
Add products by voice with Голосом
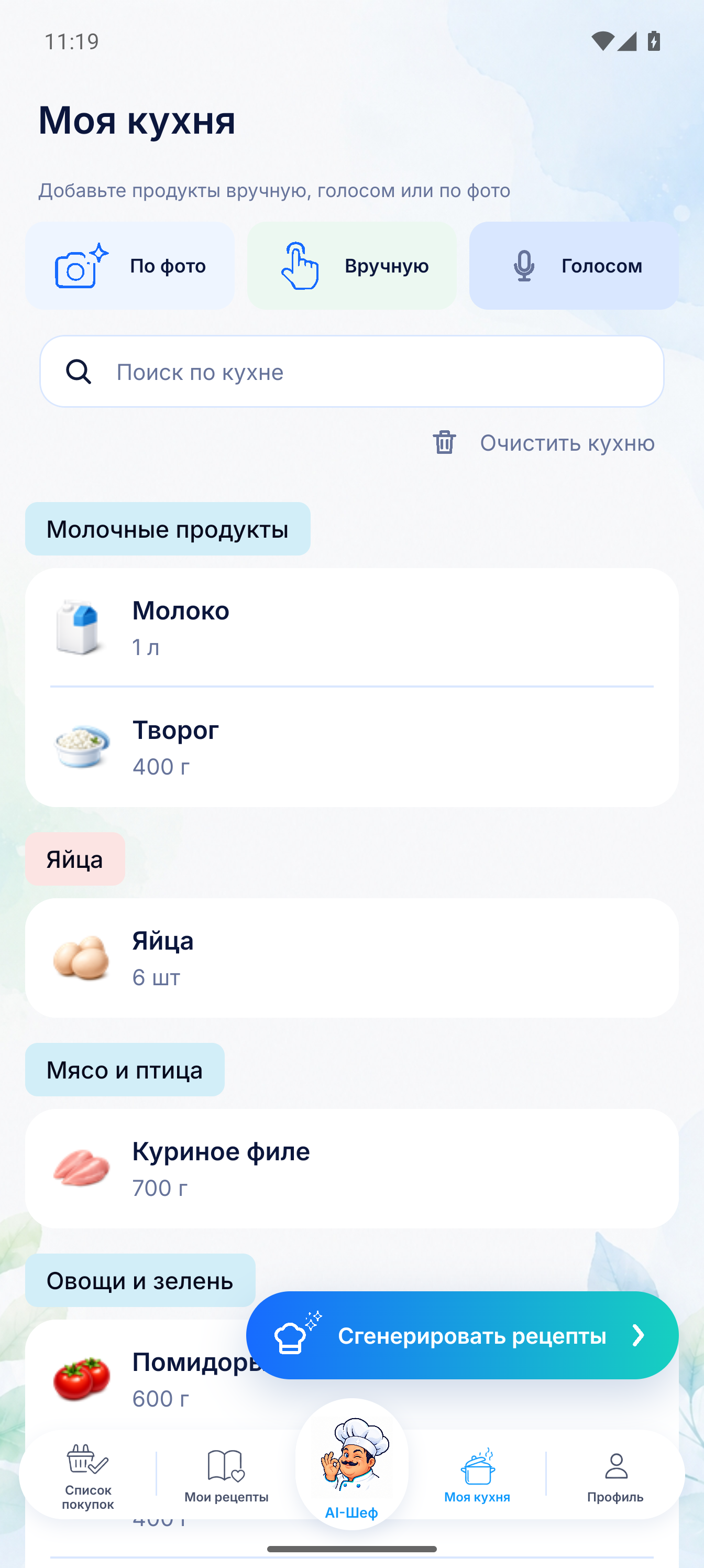pyautogui.click(x=574, y=265)
